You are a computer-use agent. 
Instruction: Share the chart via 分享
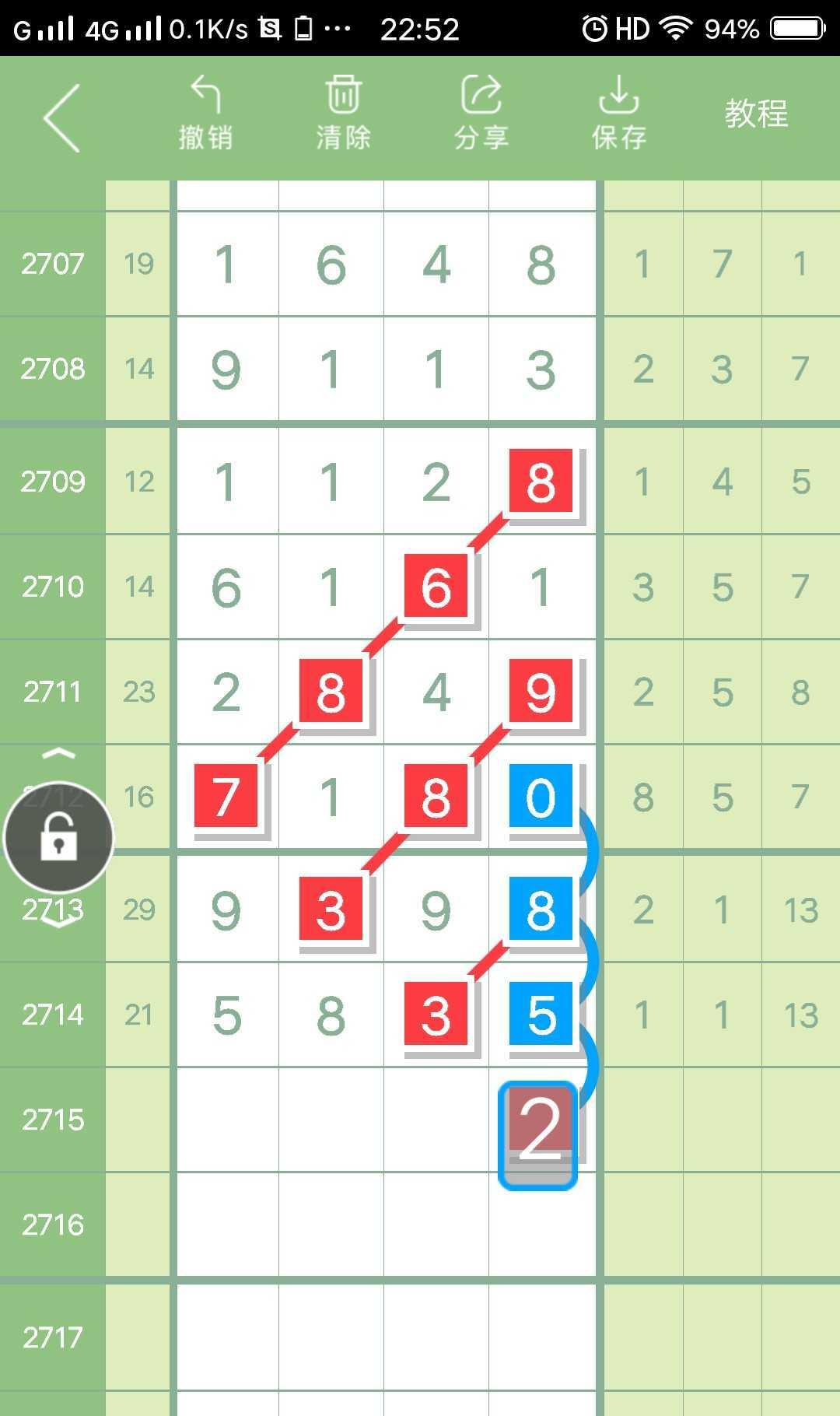coord(481,114)
